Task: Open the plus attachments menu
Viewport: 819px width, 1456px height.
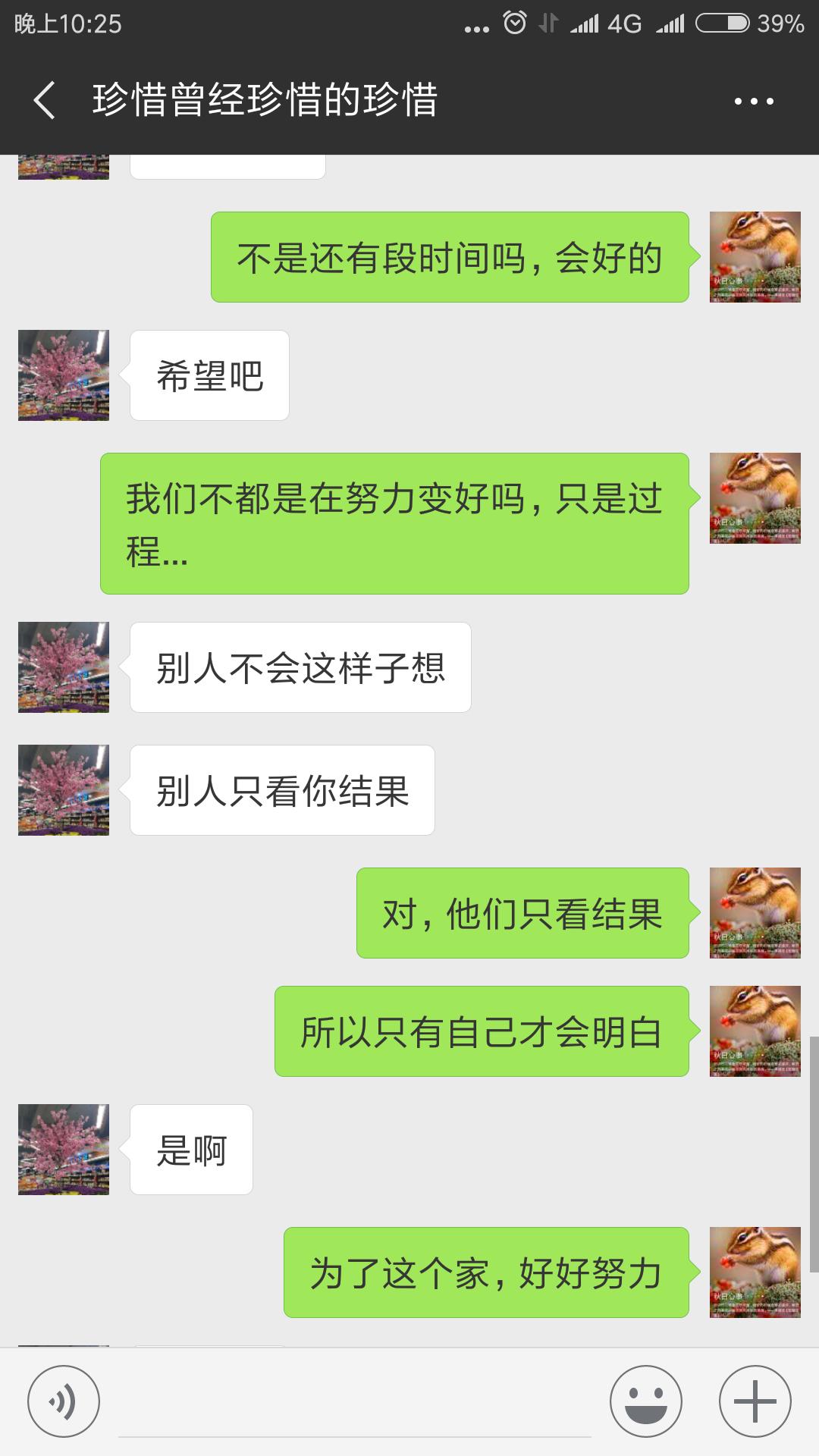Action: (755, 1401)
